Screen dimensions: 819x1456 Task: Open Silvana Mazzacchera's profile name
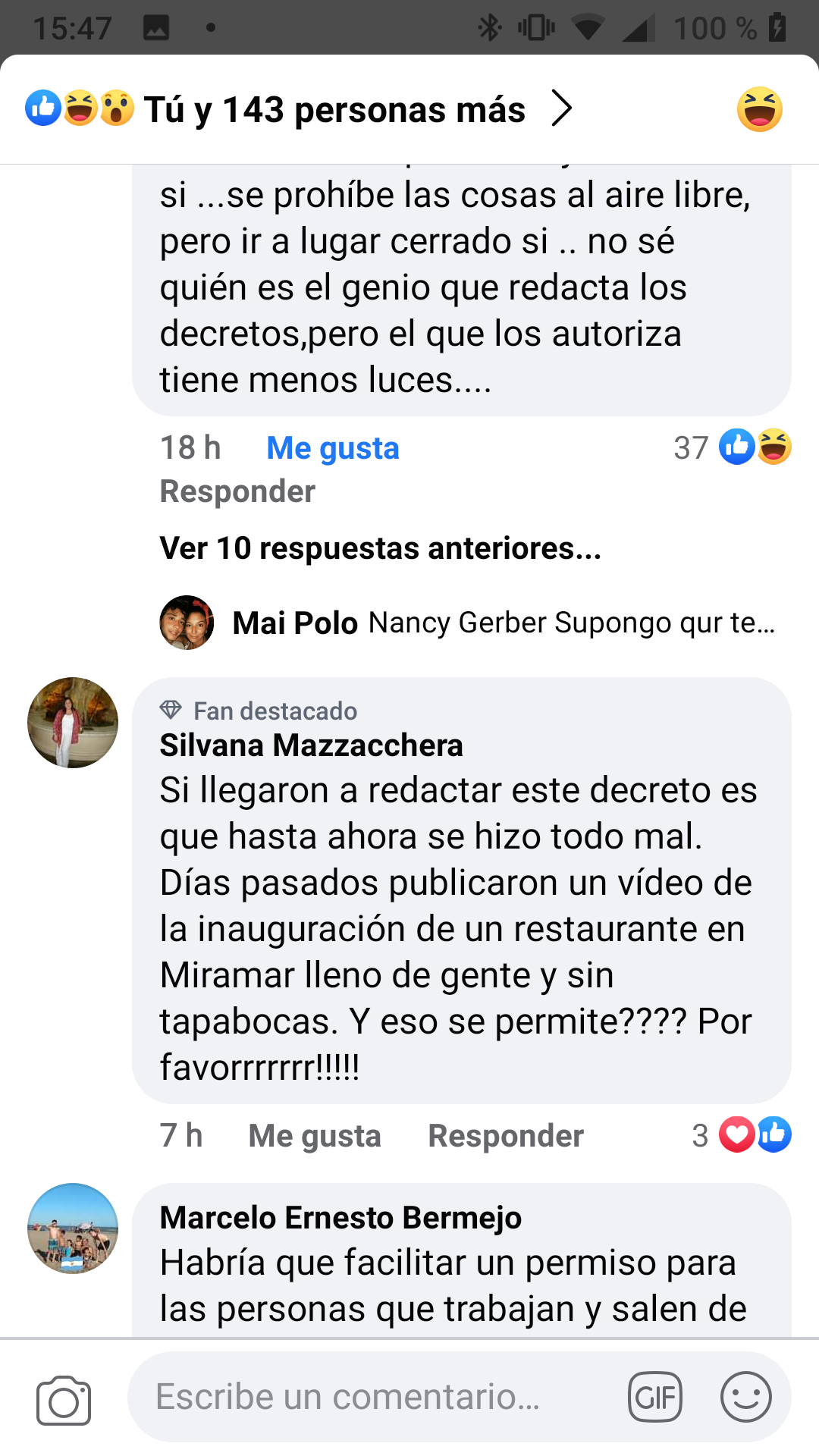[311, 745]
